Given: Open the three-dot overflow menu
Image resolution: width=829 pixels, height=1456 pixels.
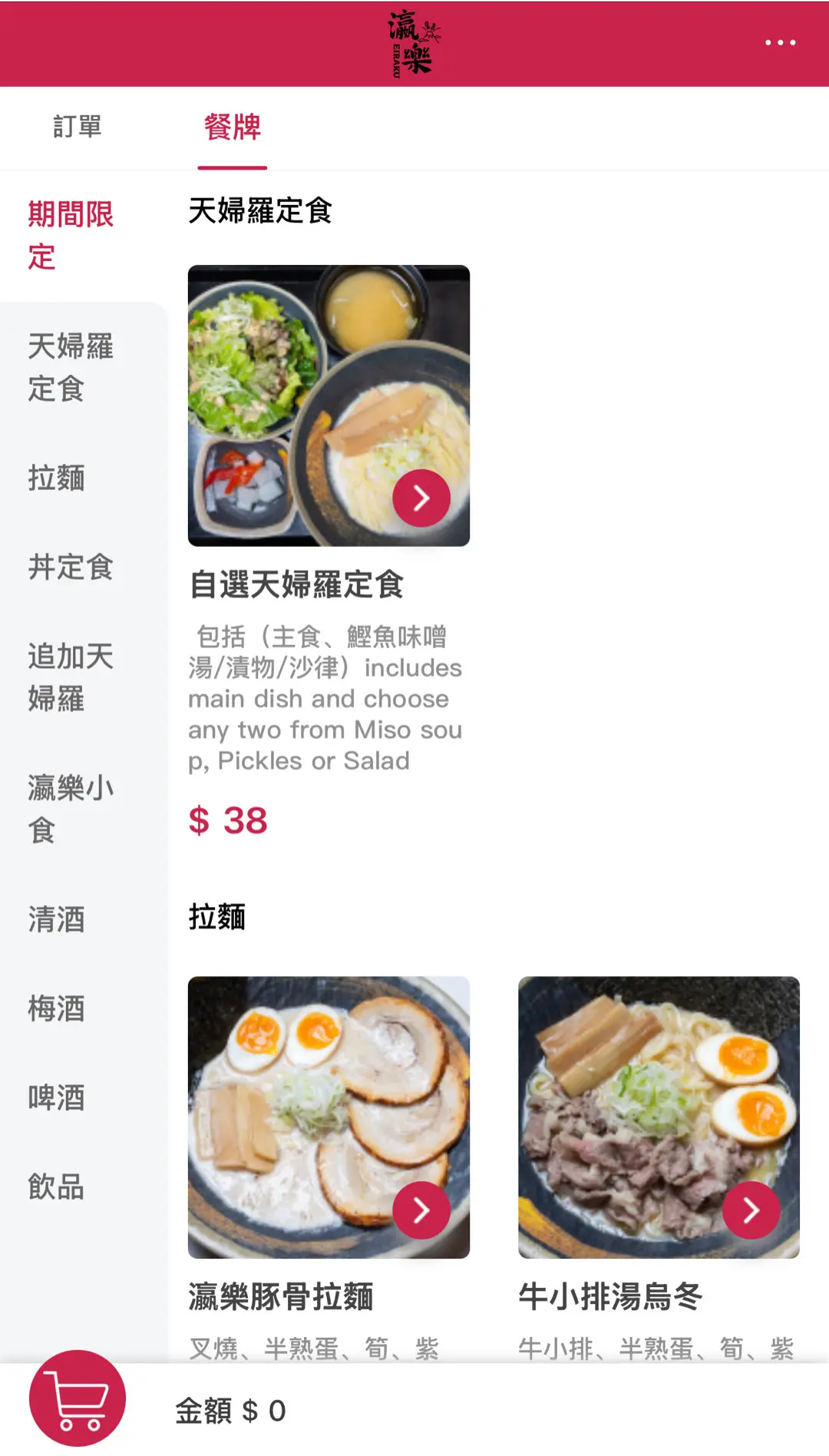Looking at the screenshot, I should tap(780, 43).
